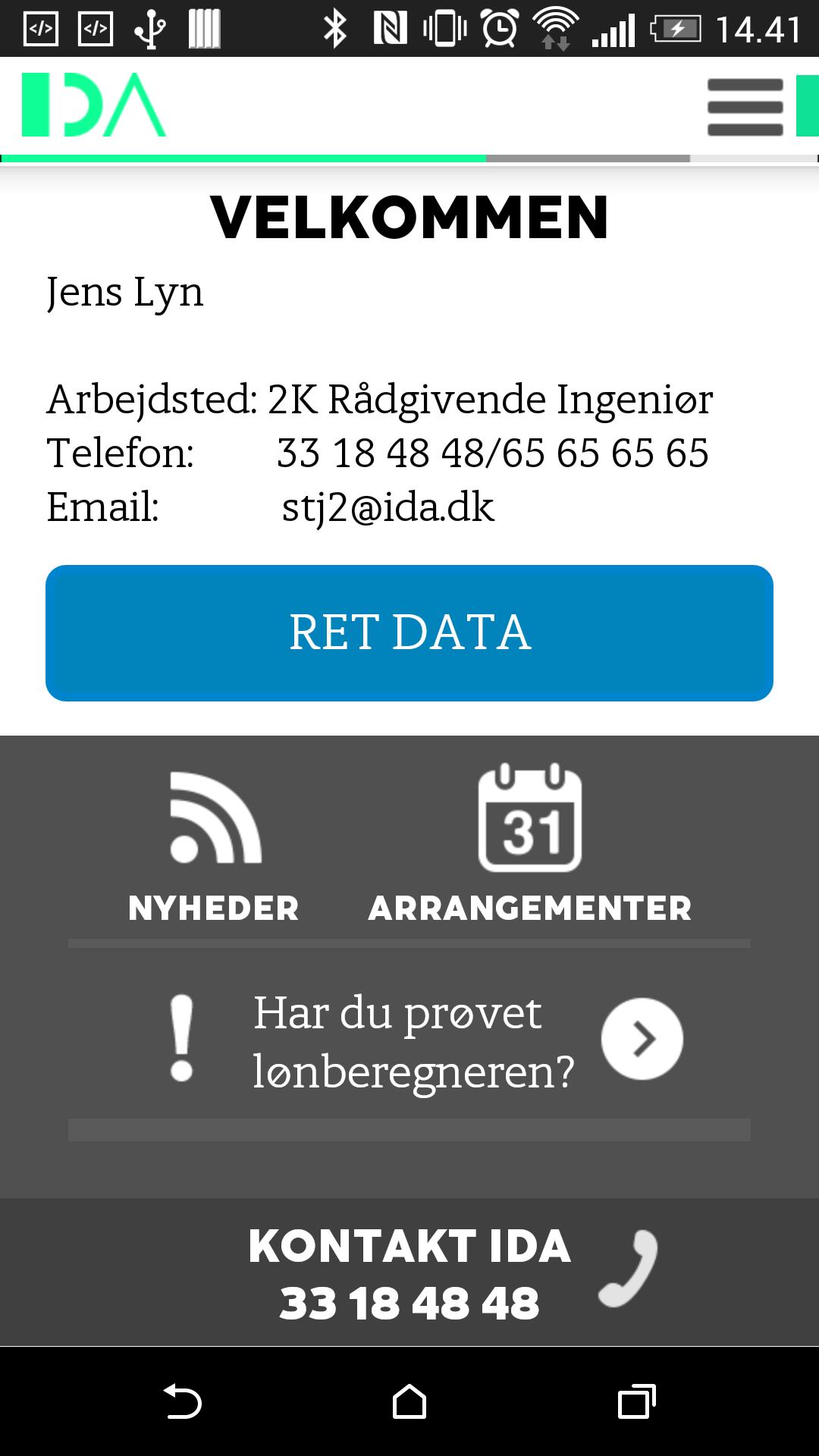Go back with system back button
The height and width of the screenshot is (1456, 819).
click(x=182, y=1401)
